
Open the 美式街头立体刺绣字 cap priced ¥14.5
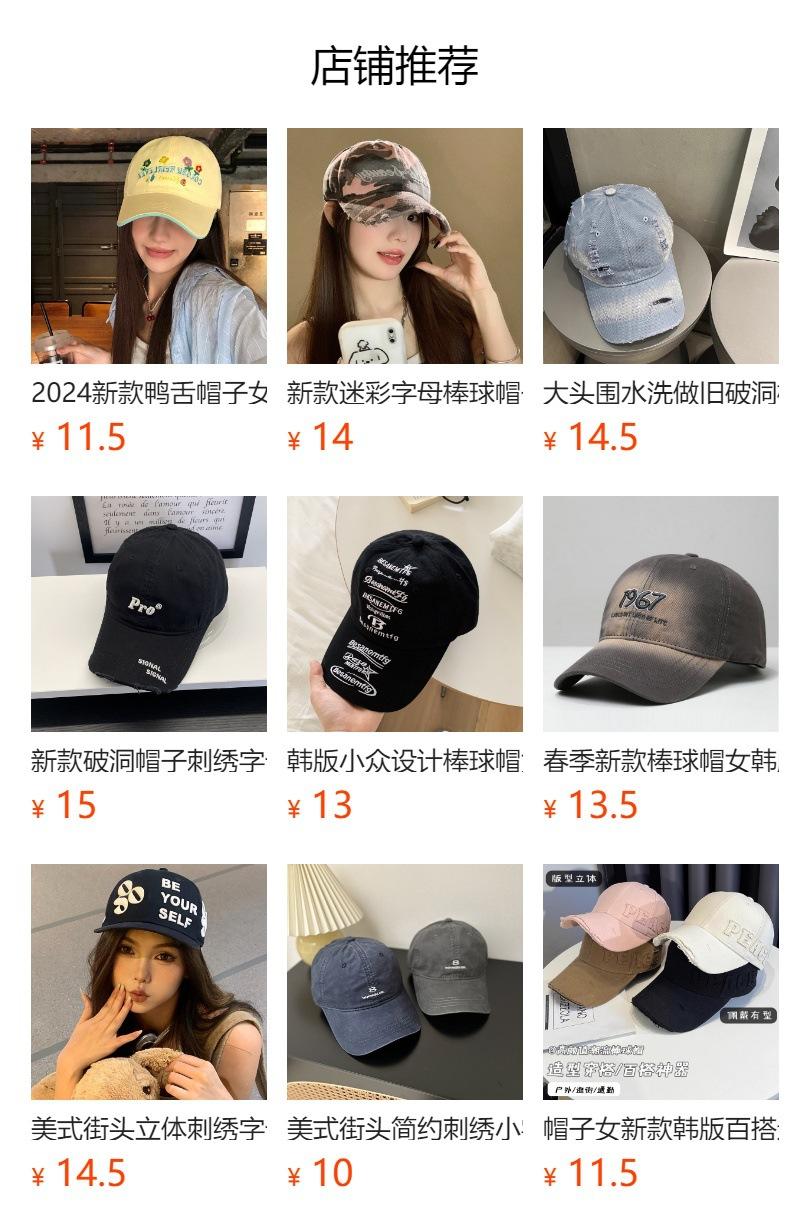[149, 982]
